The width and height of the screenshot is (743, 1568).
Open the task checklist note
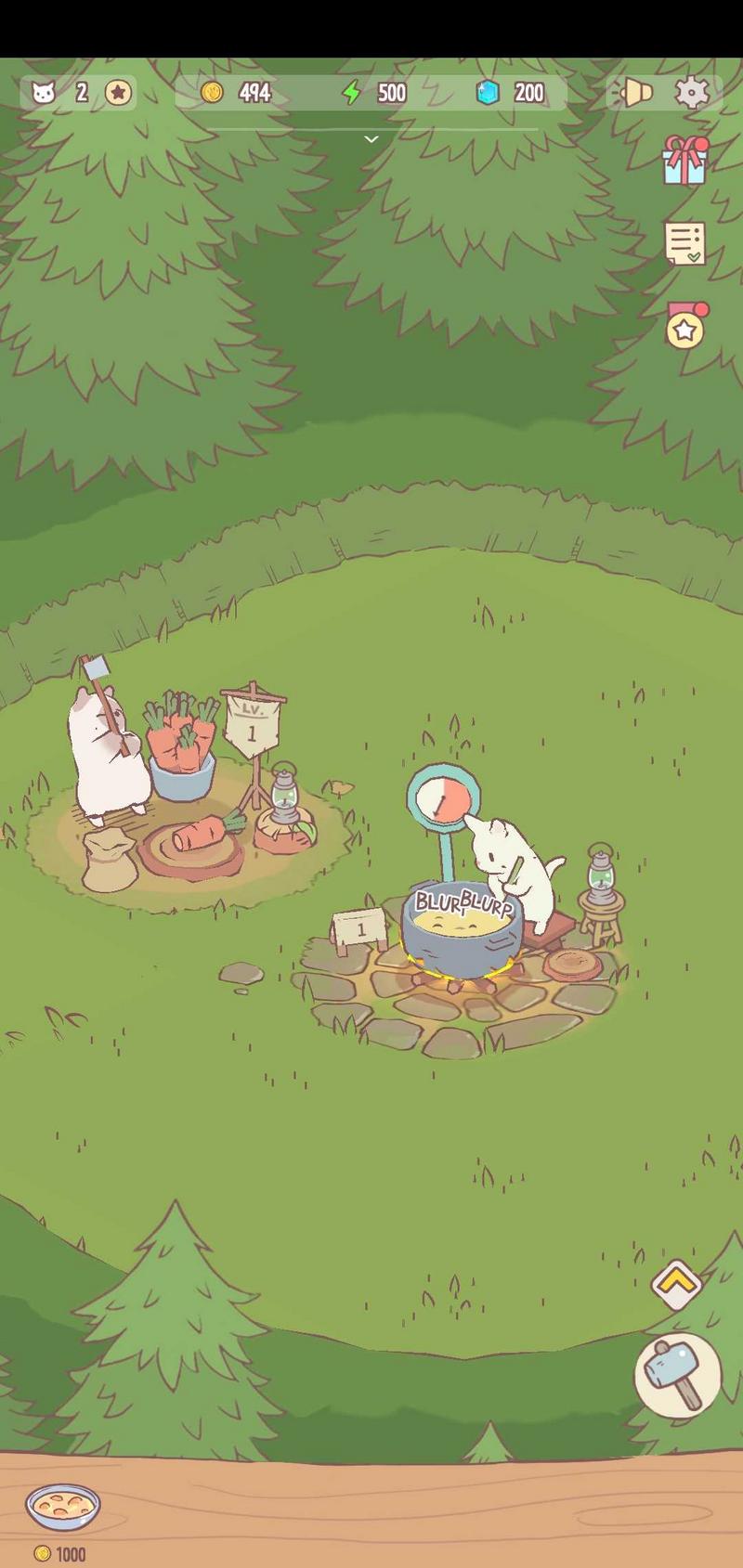pos(685,243)
